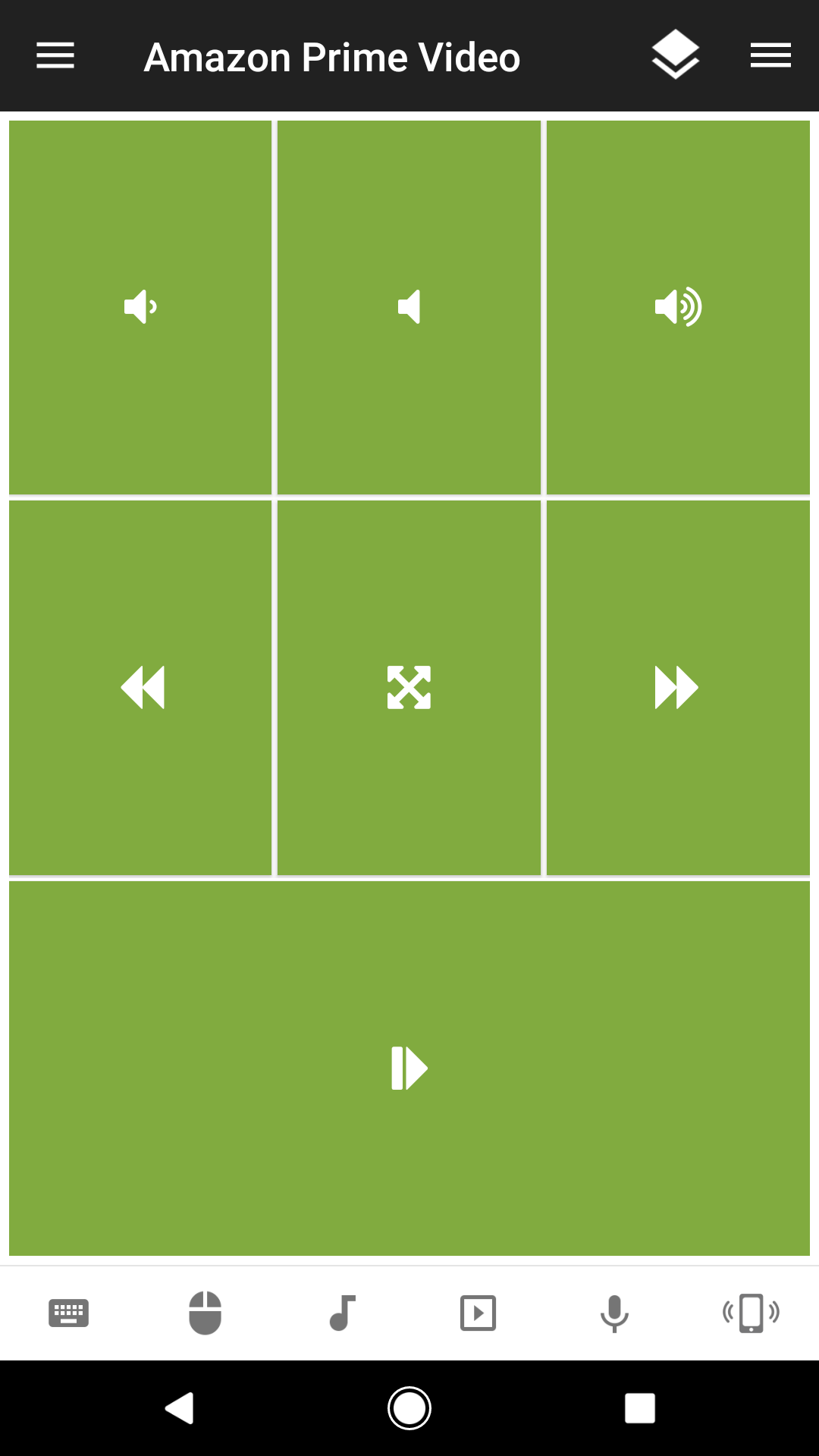819x1456 pixels.
Task: Toggle play/pause
Action: coord(409,1068)
